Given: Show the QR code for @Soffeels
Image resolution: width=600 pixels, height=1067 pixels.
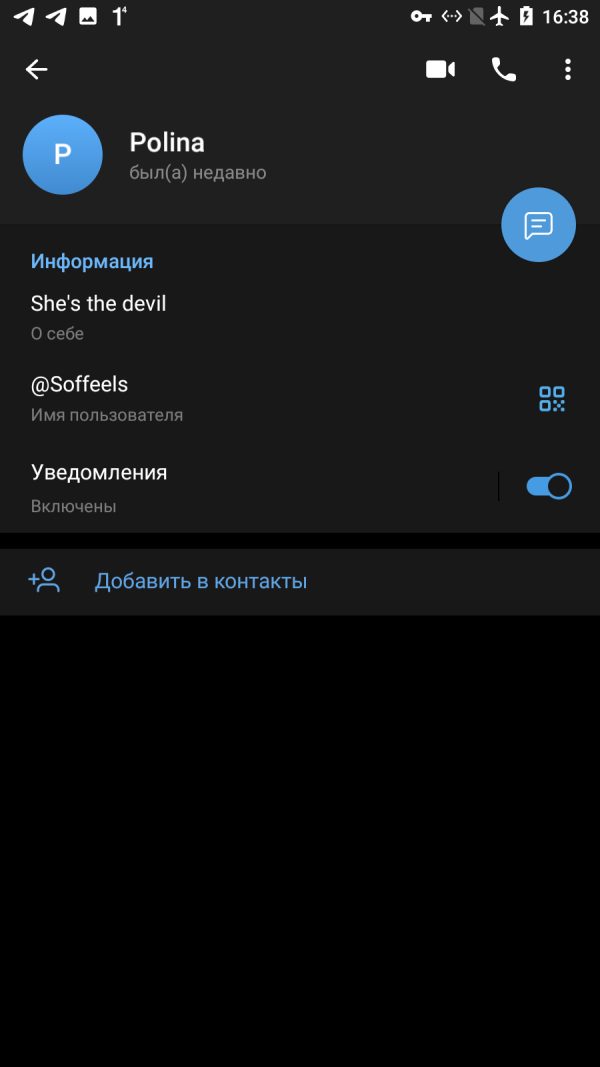Looking at the screenshot, I should tap(552, 399).
